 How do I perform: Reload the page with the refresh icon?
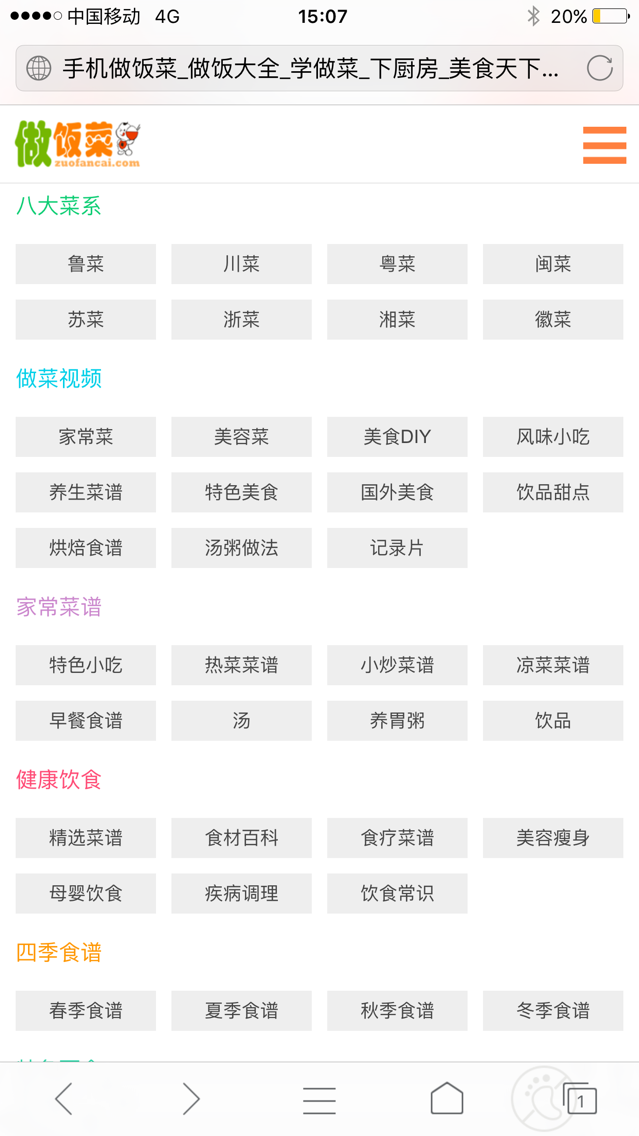[599, 68]
